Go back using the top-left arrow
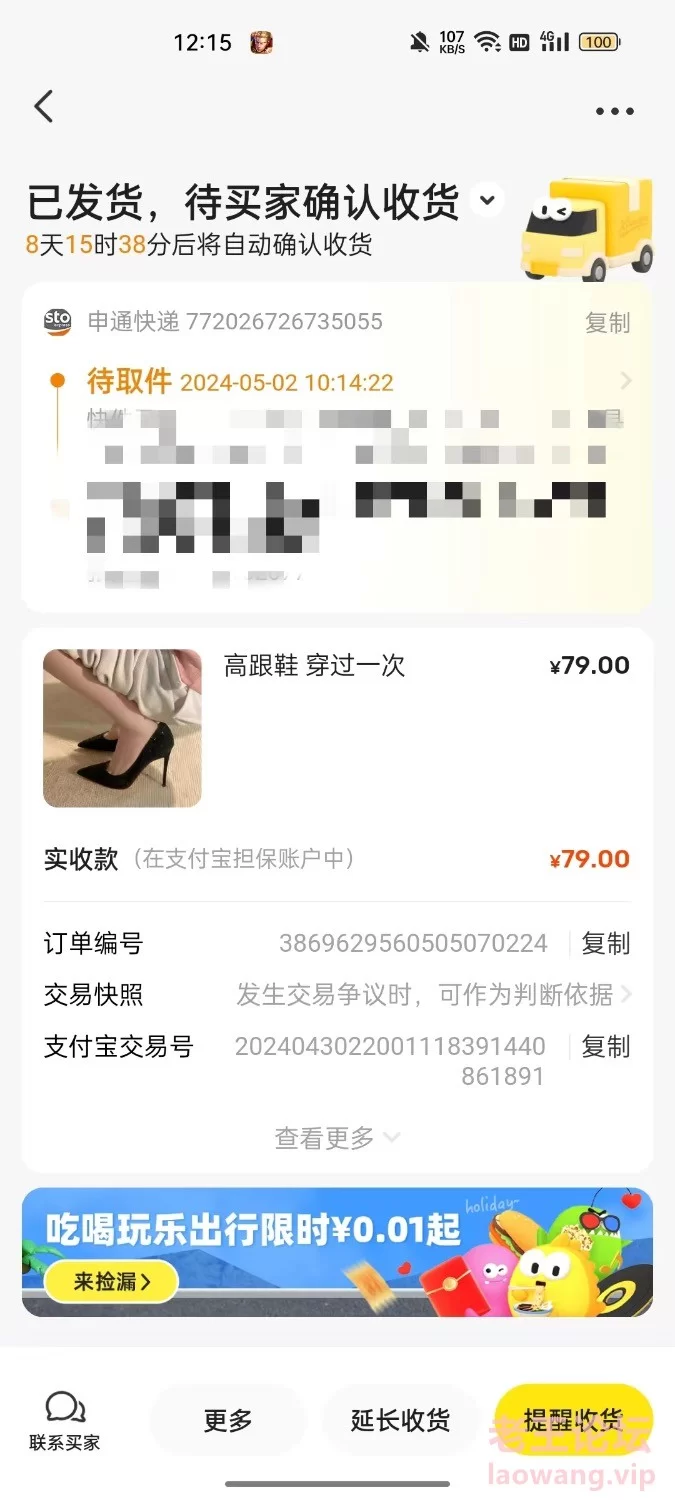675x1500 pixels. [x=43, y=106]
